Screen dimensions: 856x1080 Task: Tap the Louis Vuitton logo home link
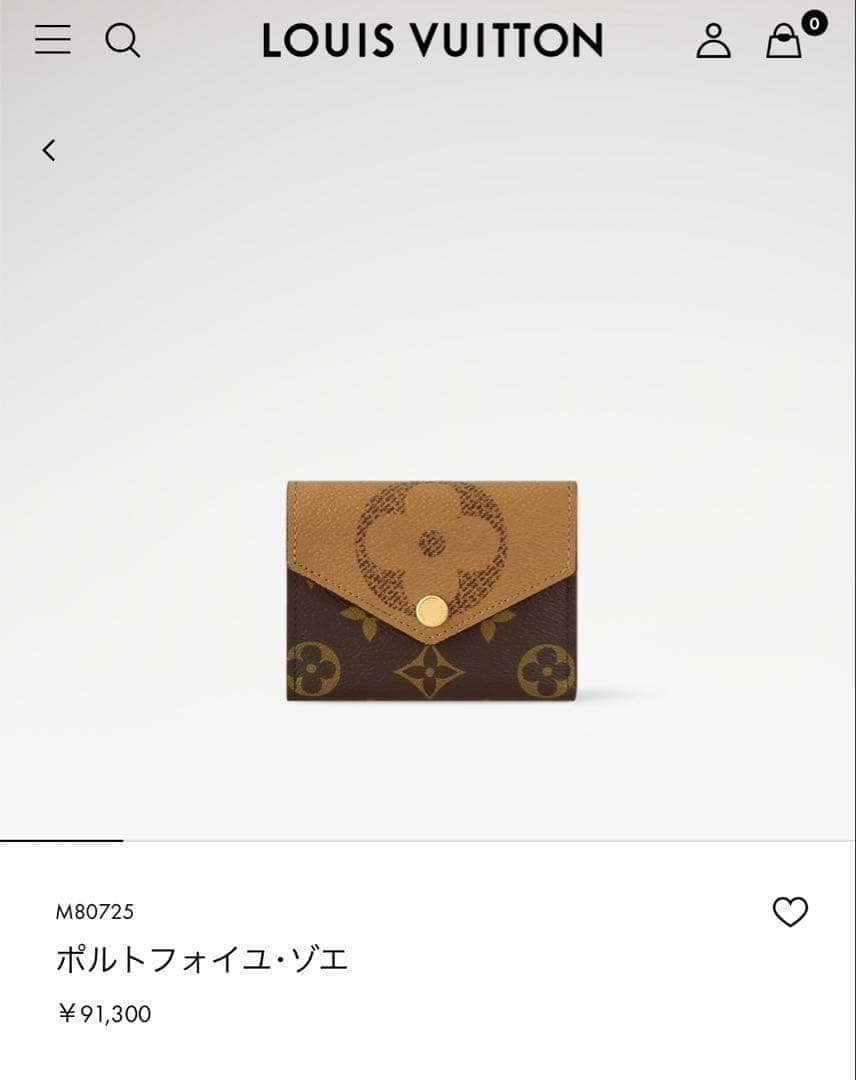tap(432, 41)
